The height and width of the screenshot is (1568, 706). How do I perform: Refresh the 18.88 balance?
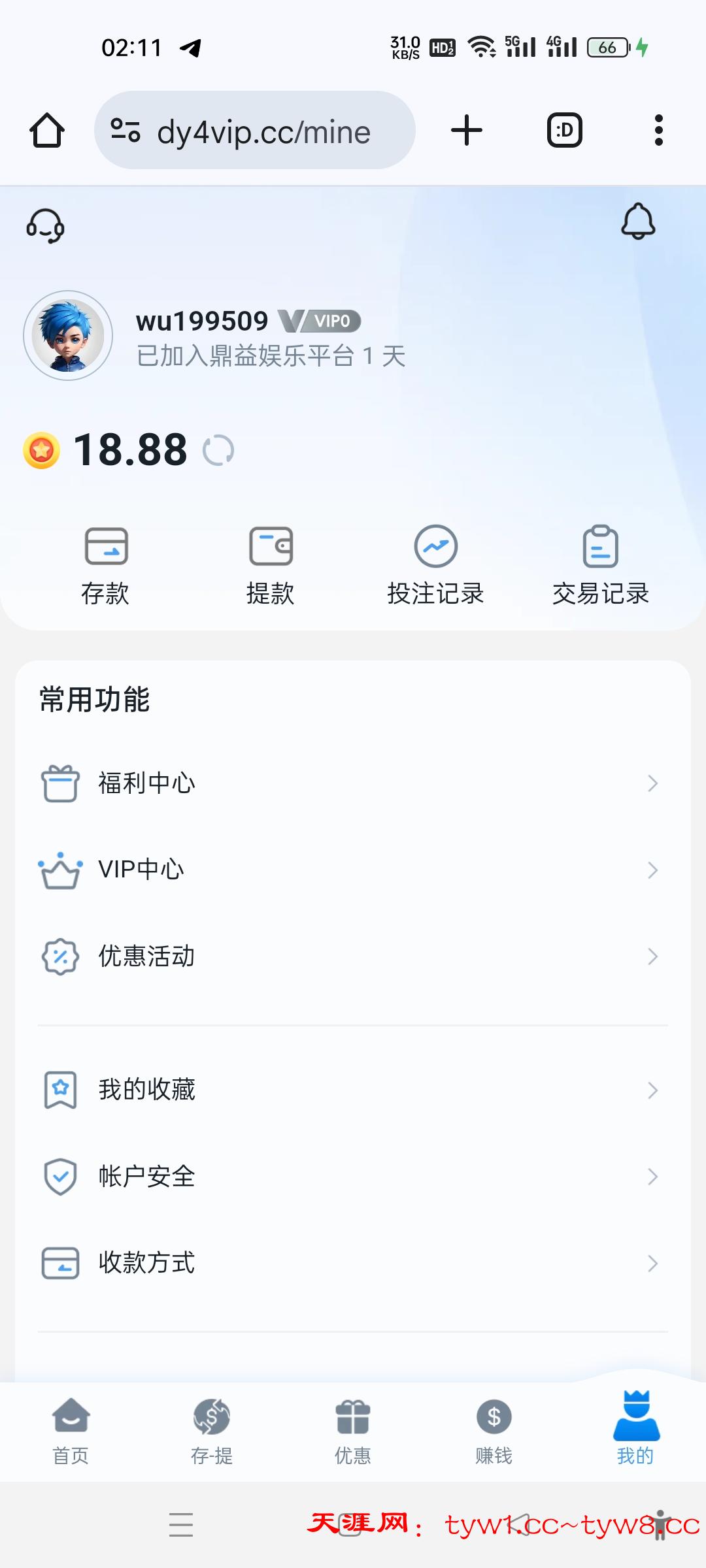[x=218, y=451]
